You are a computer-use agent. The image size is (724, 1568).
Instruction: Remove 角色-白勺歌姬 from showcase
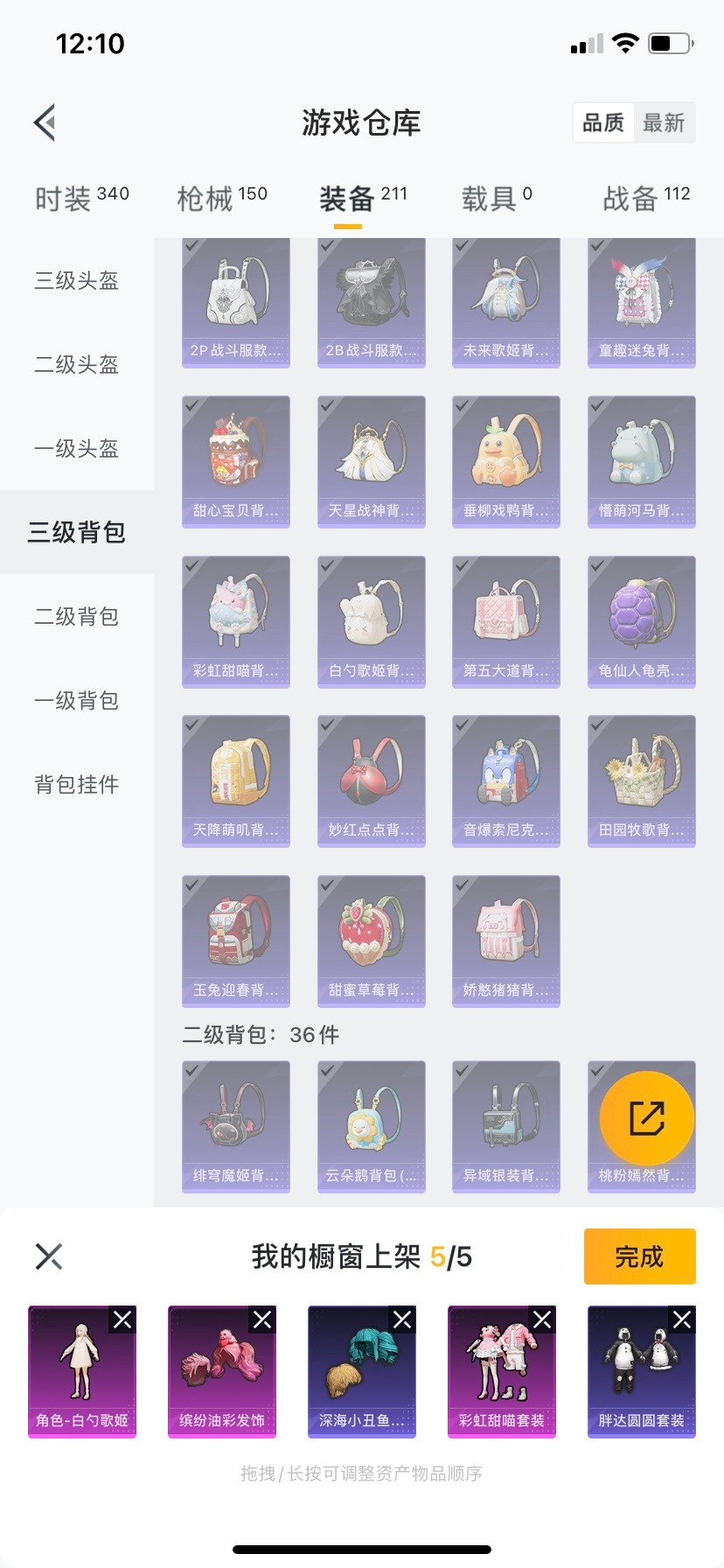point(122,1319)
